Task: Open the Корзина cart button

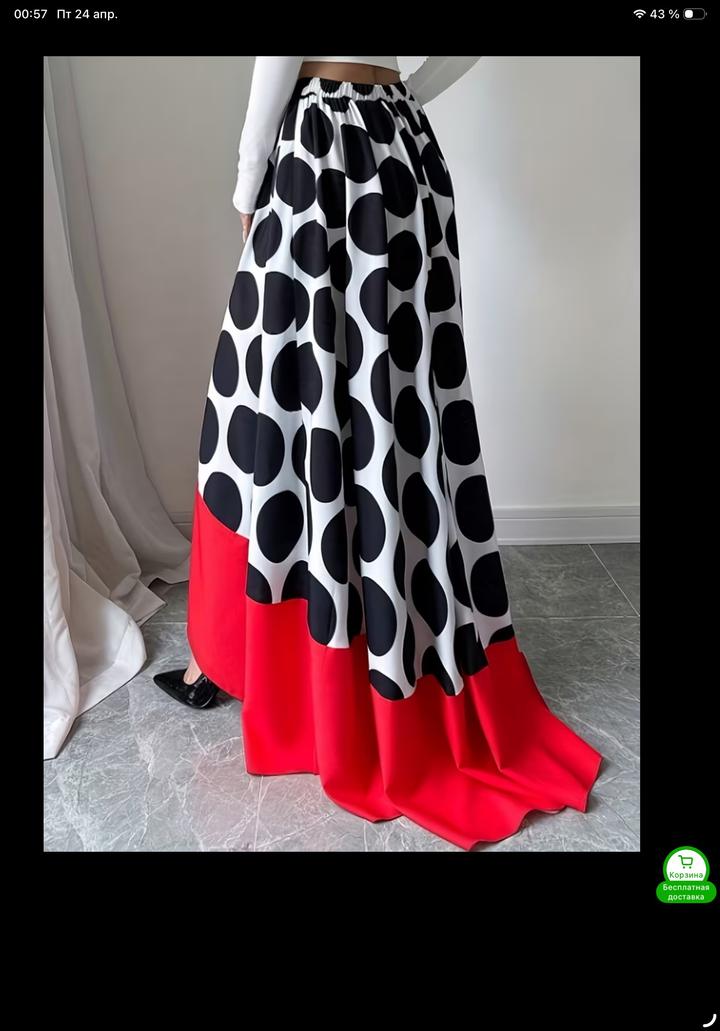Action: (686, 866)
